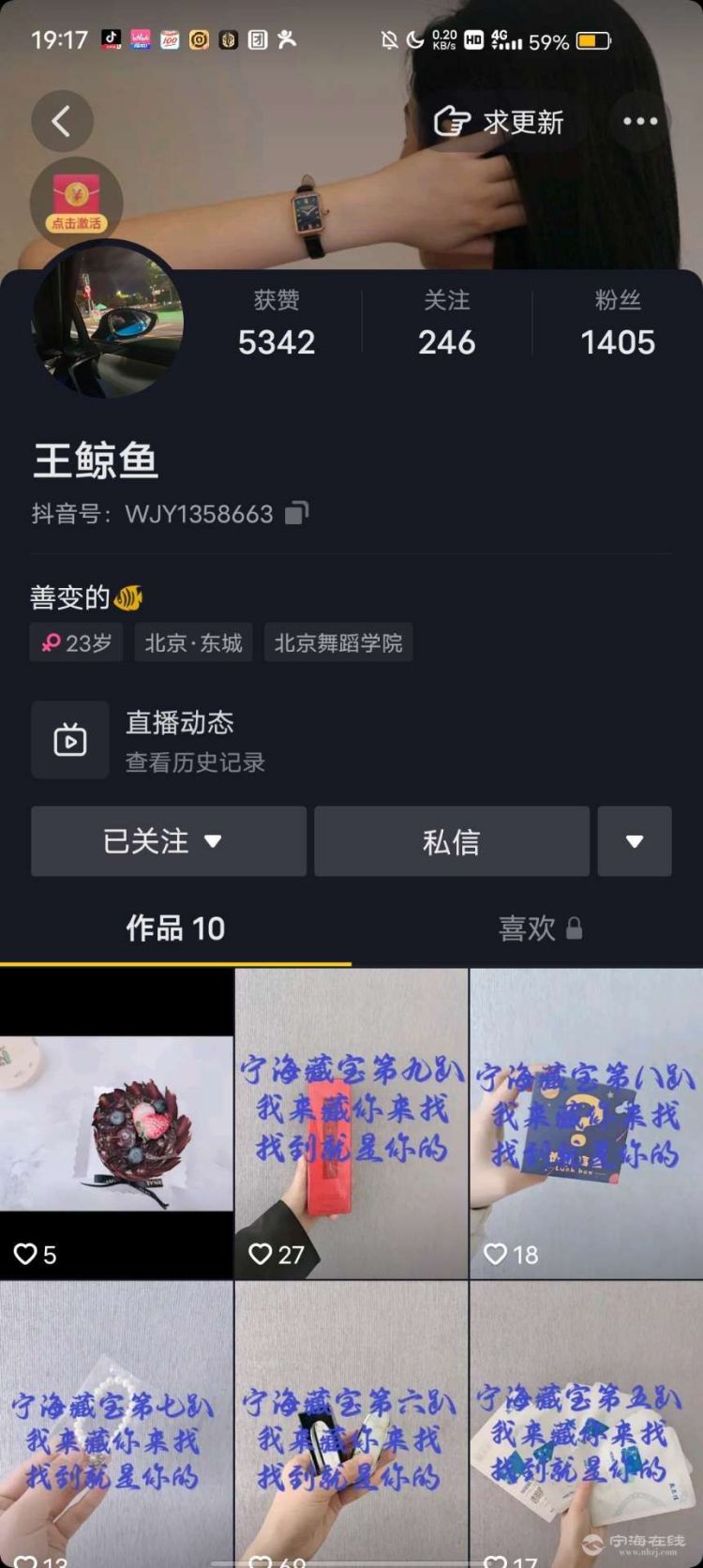Image resolution: width=703 pixels, height=1568 pixels.
Task: Open the 粉丝 1405 followers list
Action: [617, 324]
